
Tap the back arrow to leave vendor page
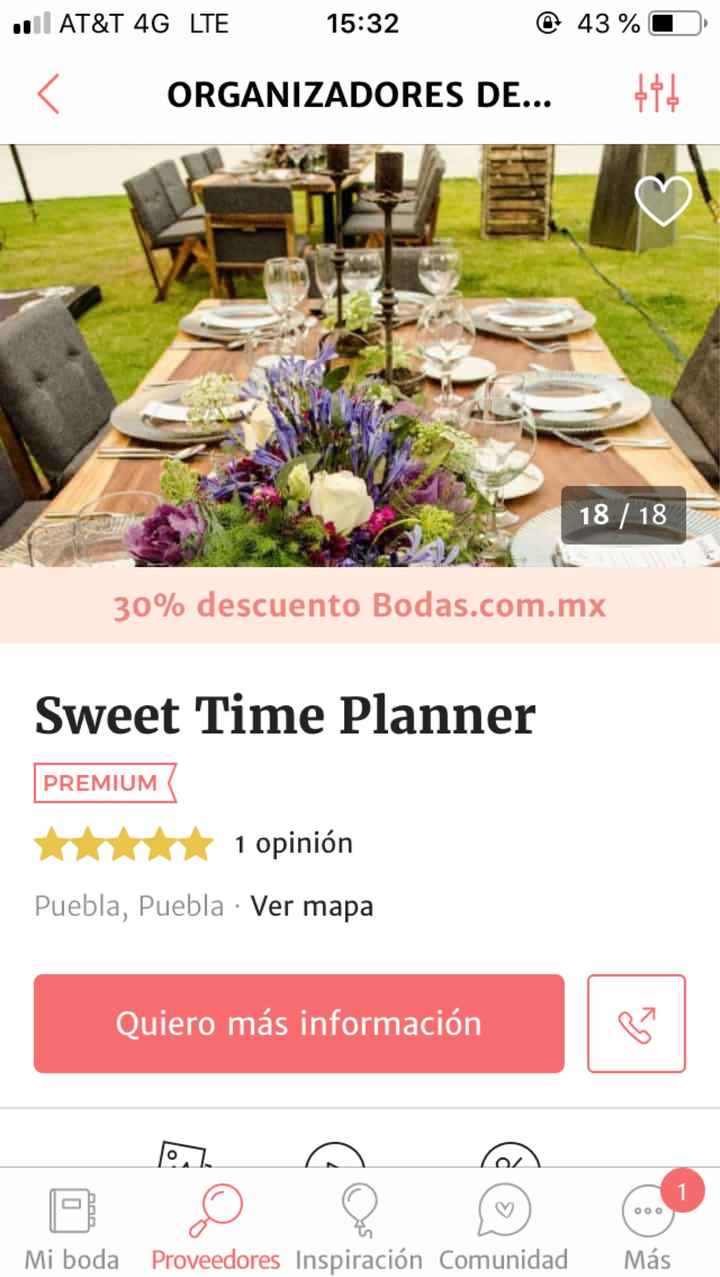tap(47, 95)
